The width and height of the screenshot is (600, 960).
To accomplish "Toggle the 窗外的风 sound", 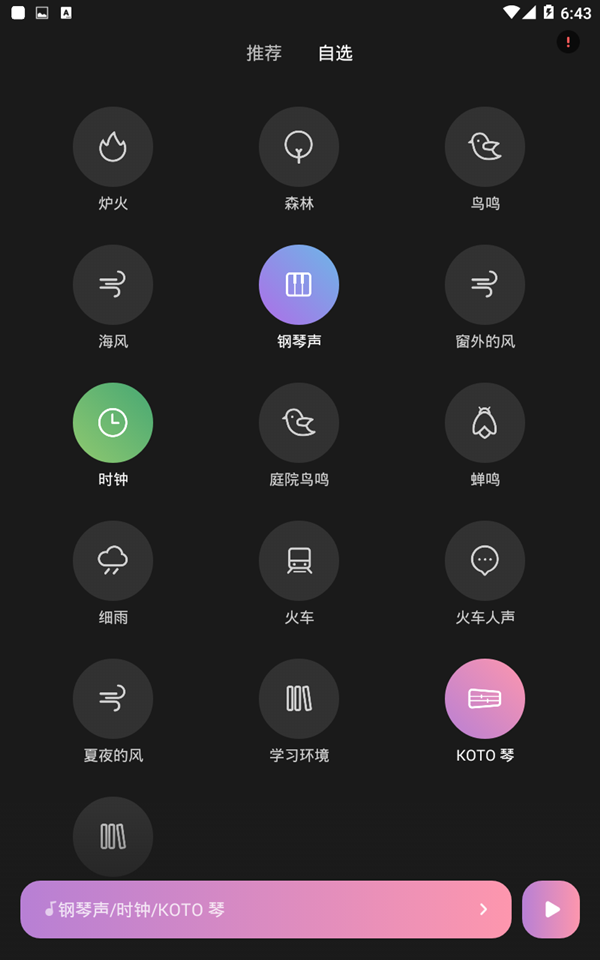I will pyautogui.click(x=485, y=285).
